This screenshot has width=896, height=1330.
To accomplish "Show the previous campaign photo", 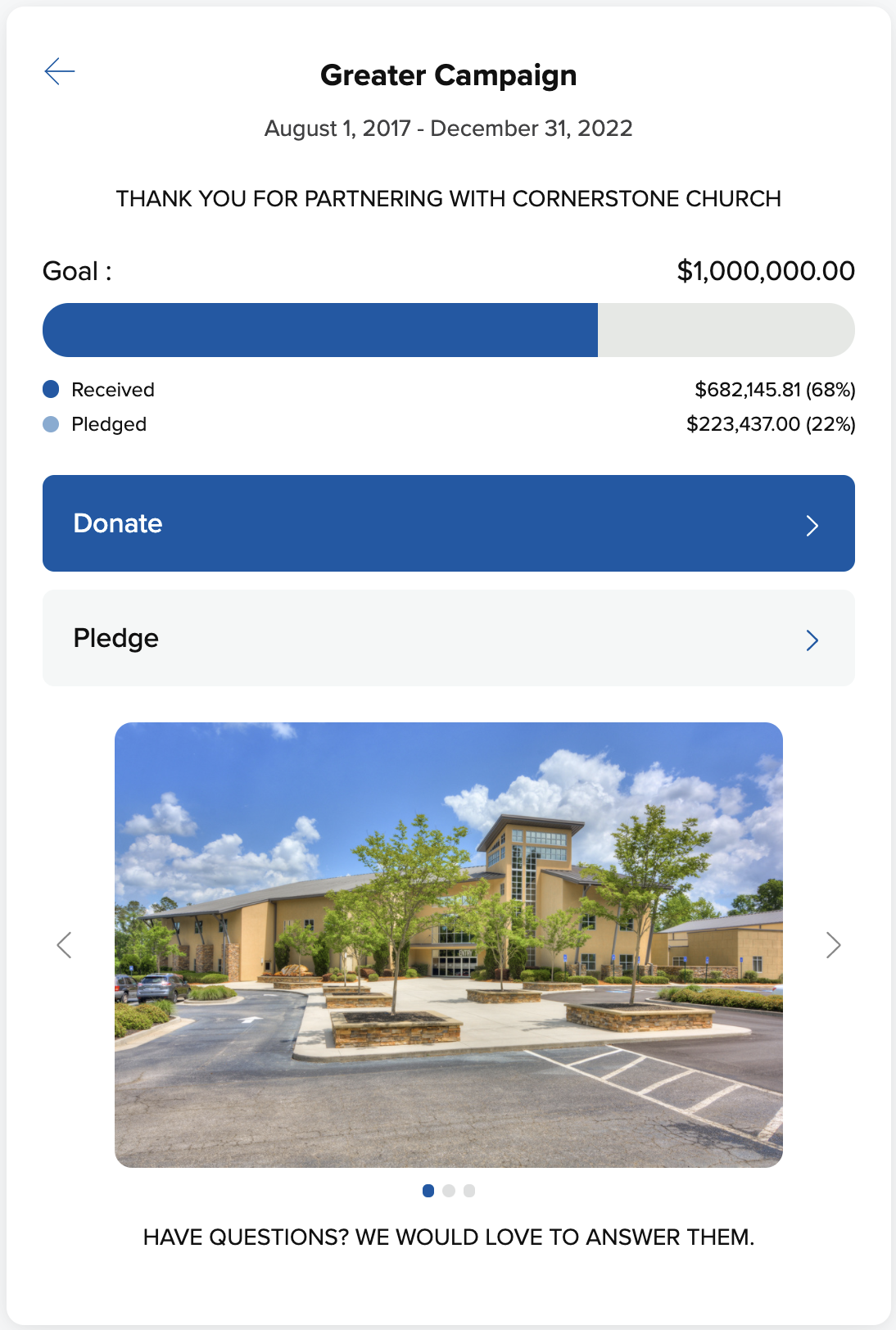I will tap(65, 945).
